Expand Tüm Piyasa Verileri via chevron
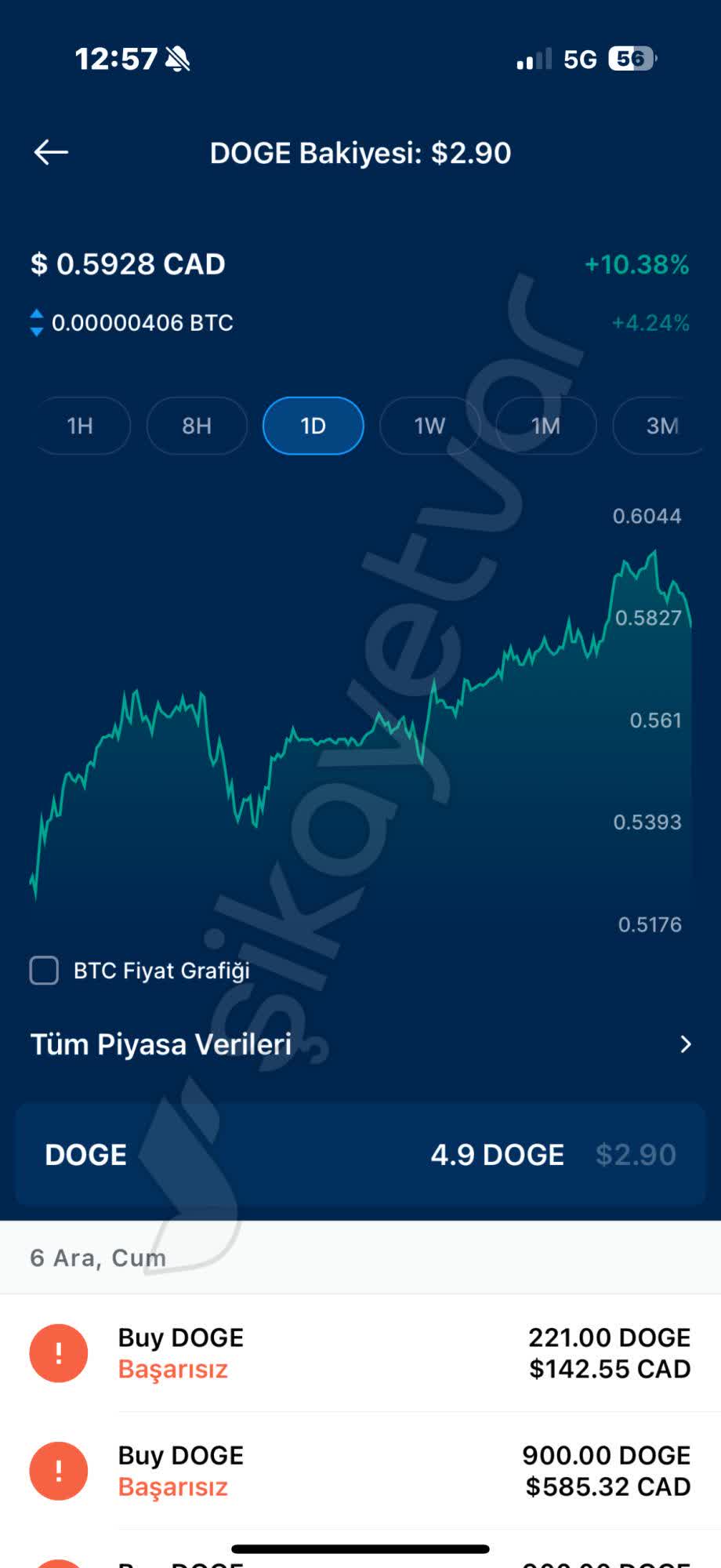 click(685, 1044)
